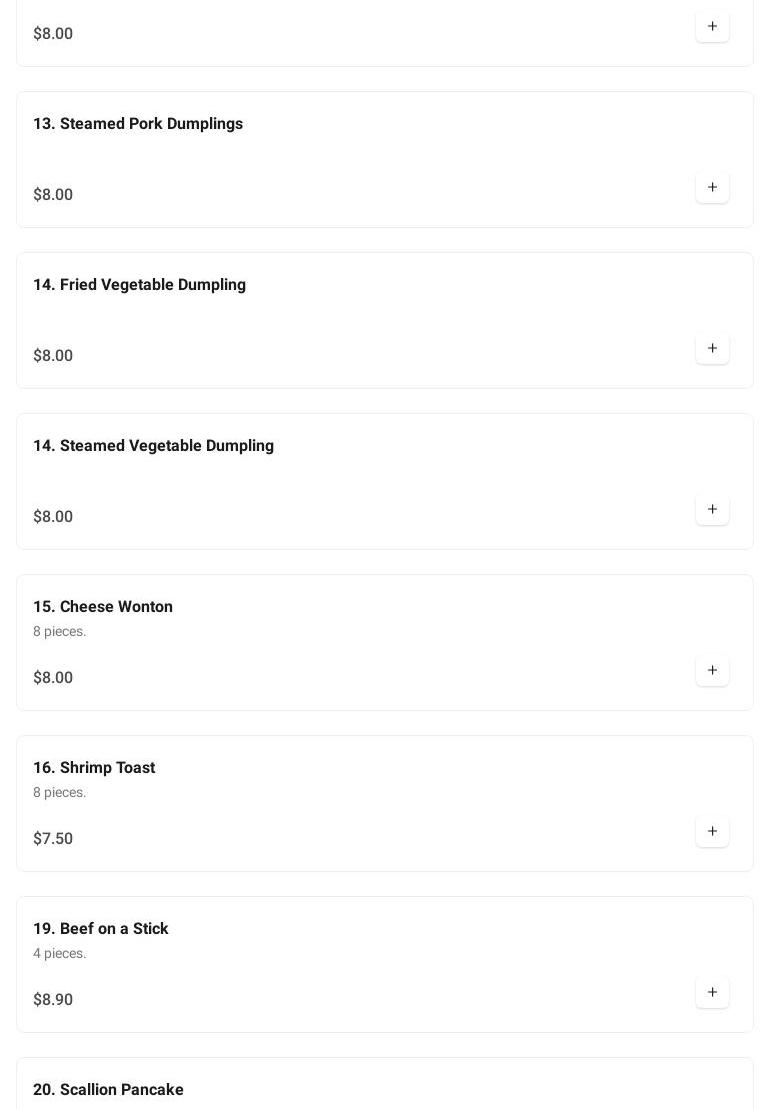Add Steamed Pork Dumplings to the order
Image resolution: width=770 pixels, height=1109 pixels.
[712, 188]
